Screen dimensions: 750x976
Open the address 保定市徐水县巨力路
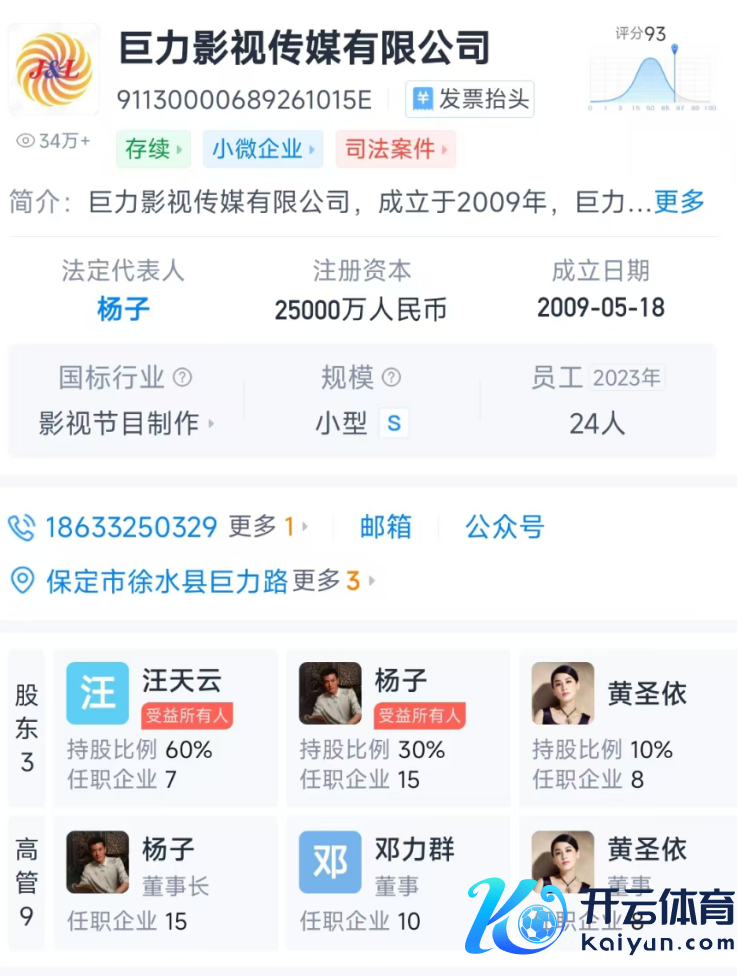(x=166, y=581)
